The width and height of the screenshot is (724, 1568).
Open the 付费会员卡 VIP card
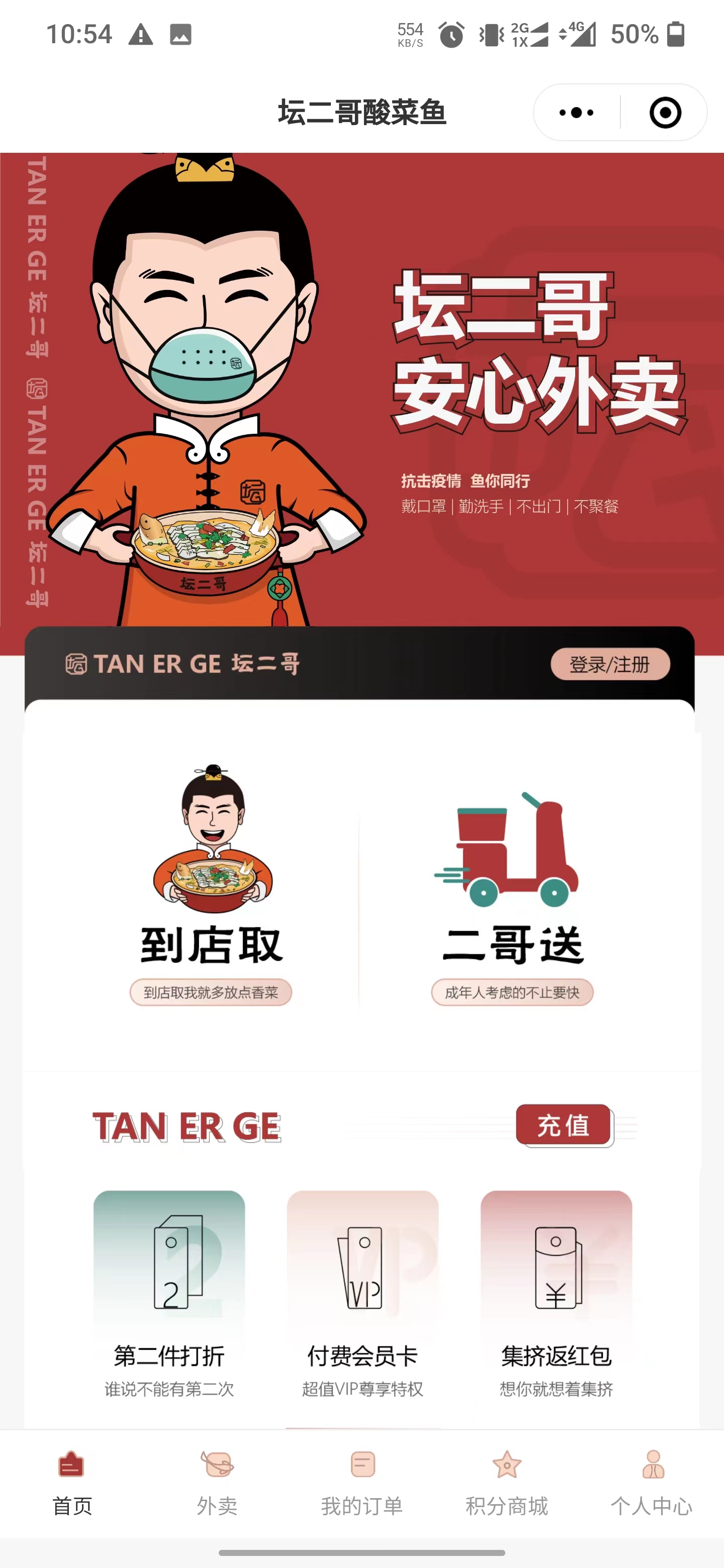click(x=363, y=1295)
